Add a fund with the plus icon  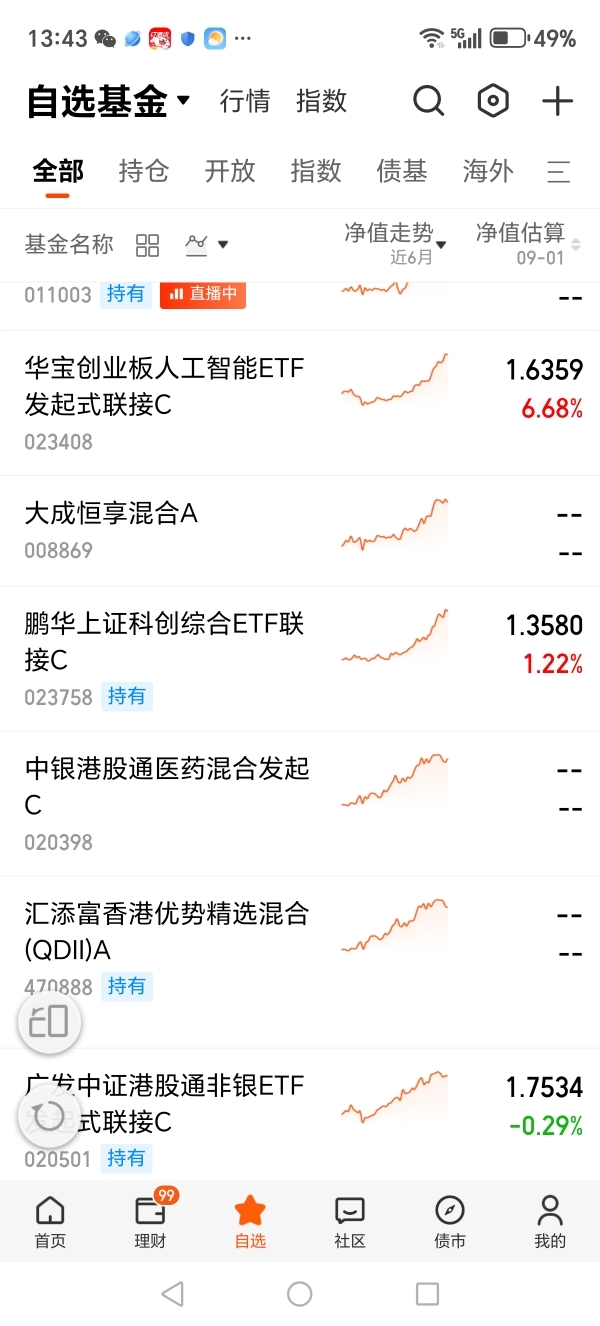tap(557, 101)
